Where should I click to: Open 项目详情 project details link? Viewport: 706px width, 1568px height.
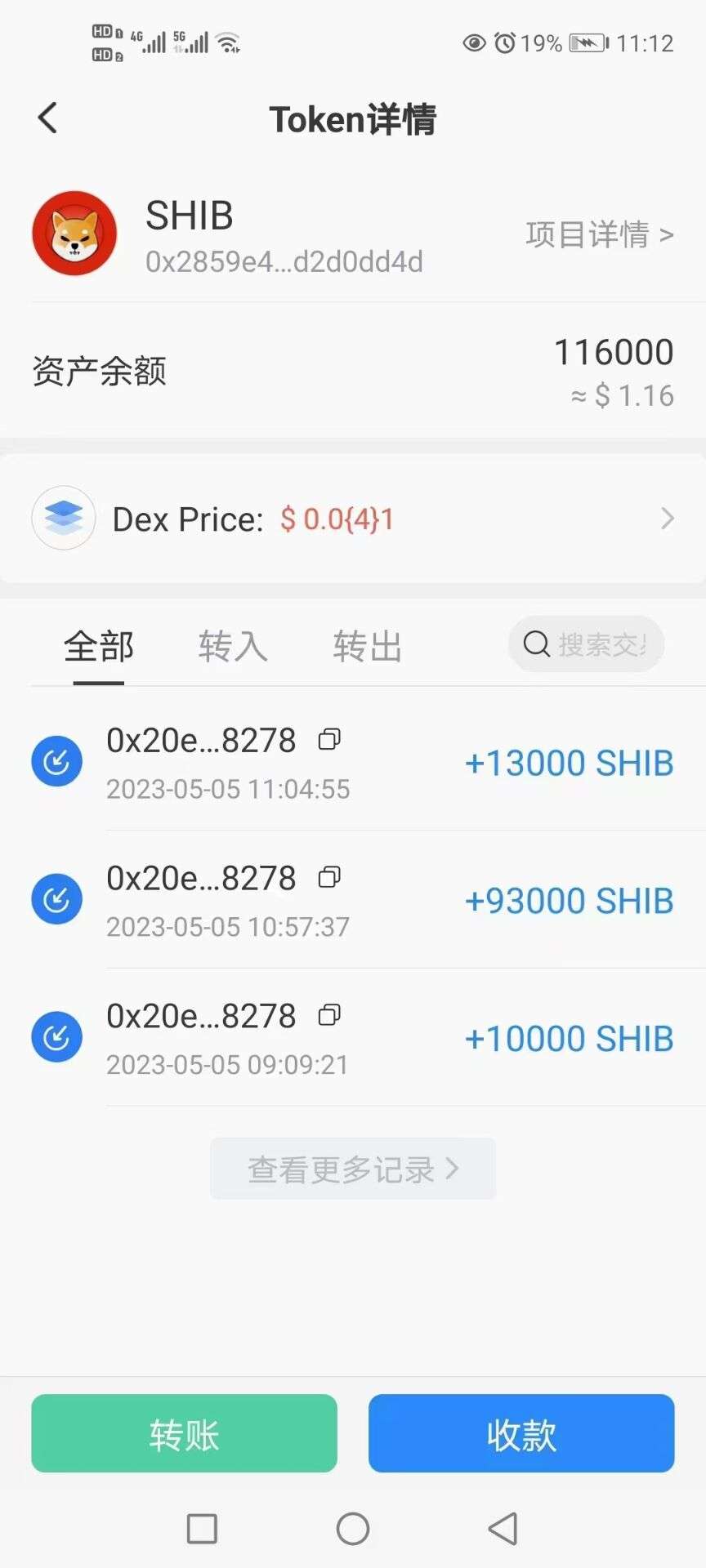click(599, 234)
